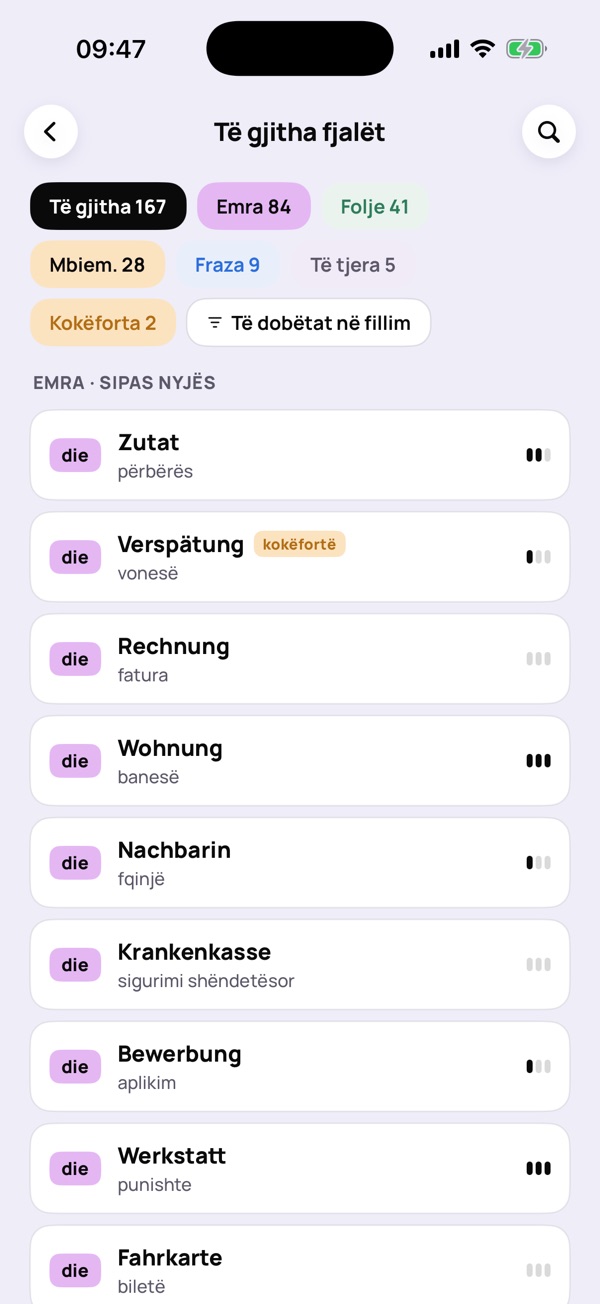Filter words by Folje 41
Screen dimensions: 600x1304
point(375,207)
